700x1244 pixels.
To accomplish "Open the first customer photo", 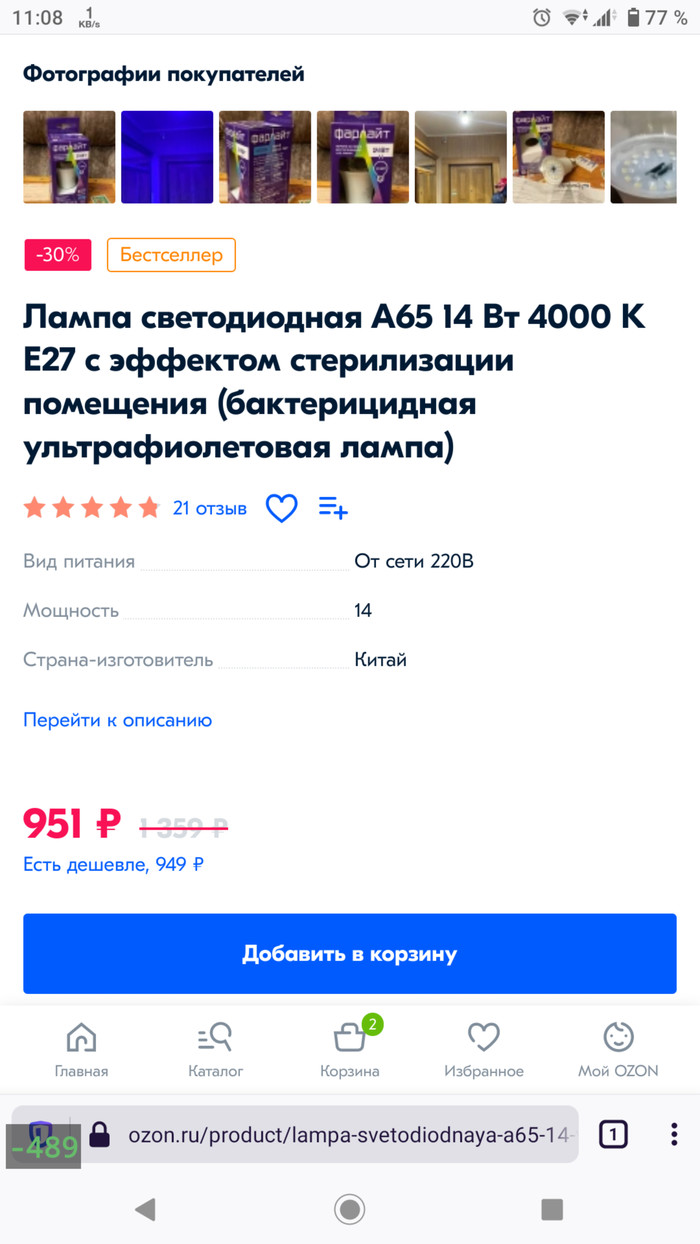I will [x=69, y=157].
